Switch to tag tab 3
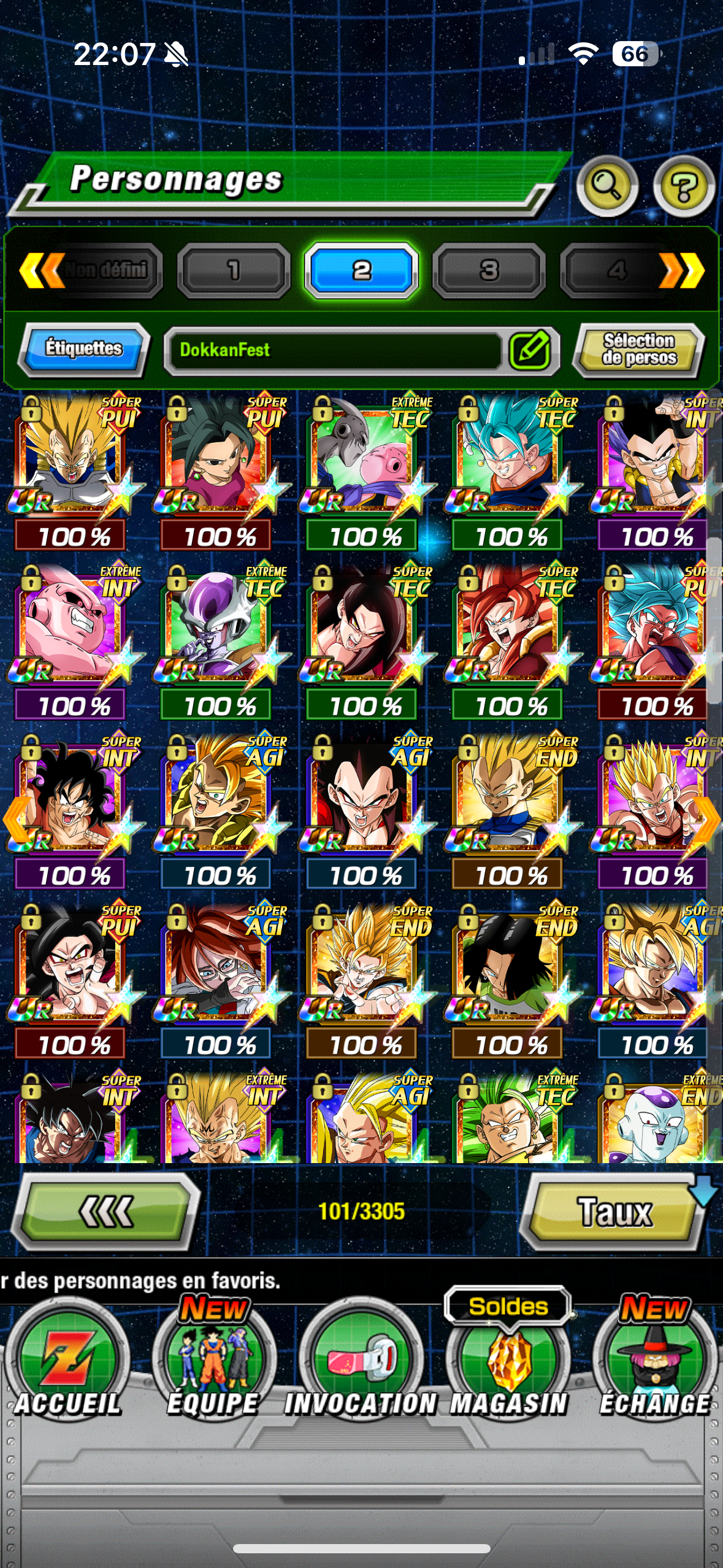The height and width of the screenshot is (1568, 723). point(489,270)
